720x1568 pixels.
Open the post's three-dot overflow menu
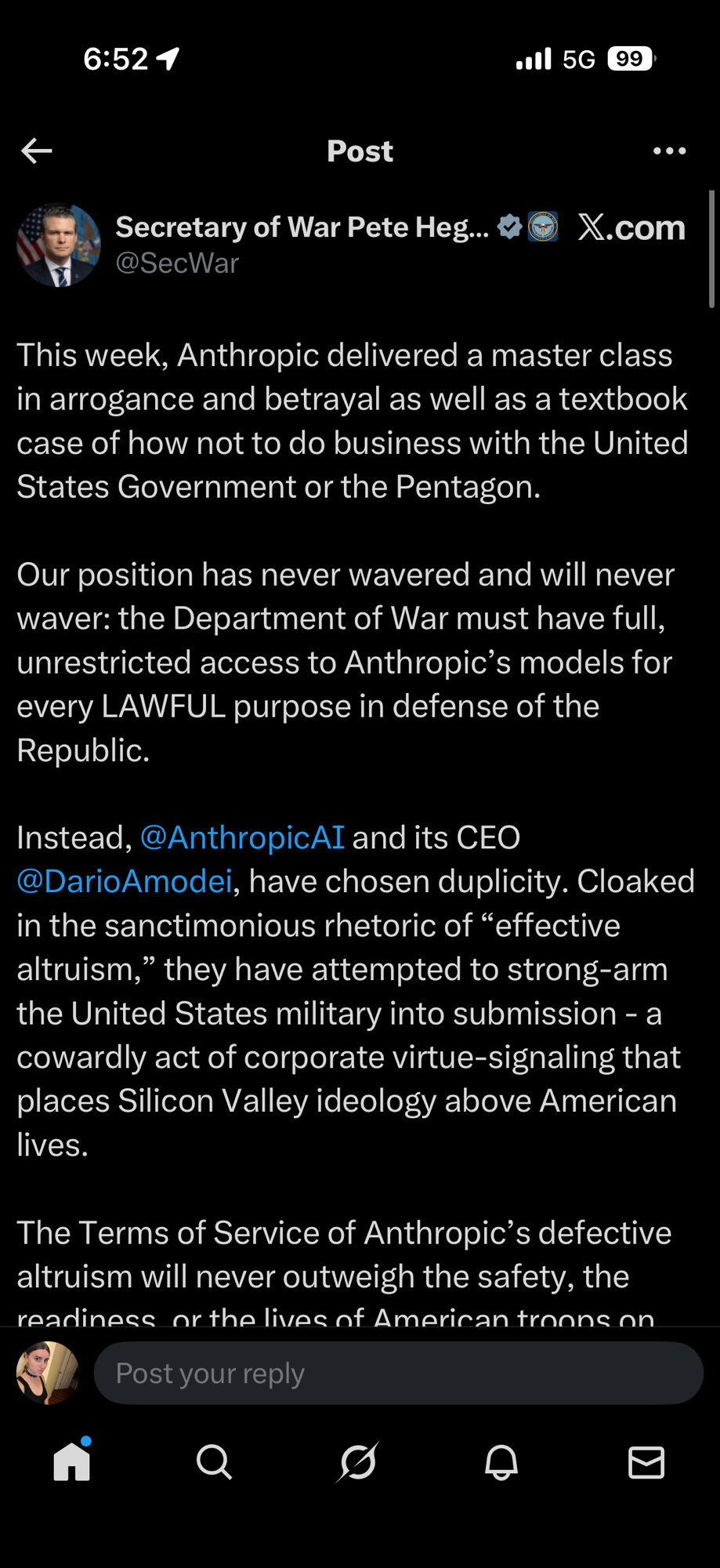coord(669,151)
